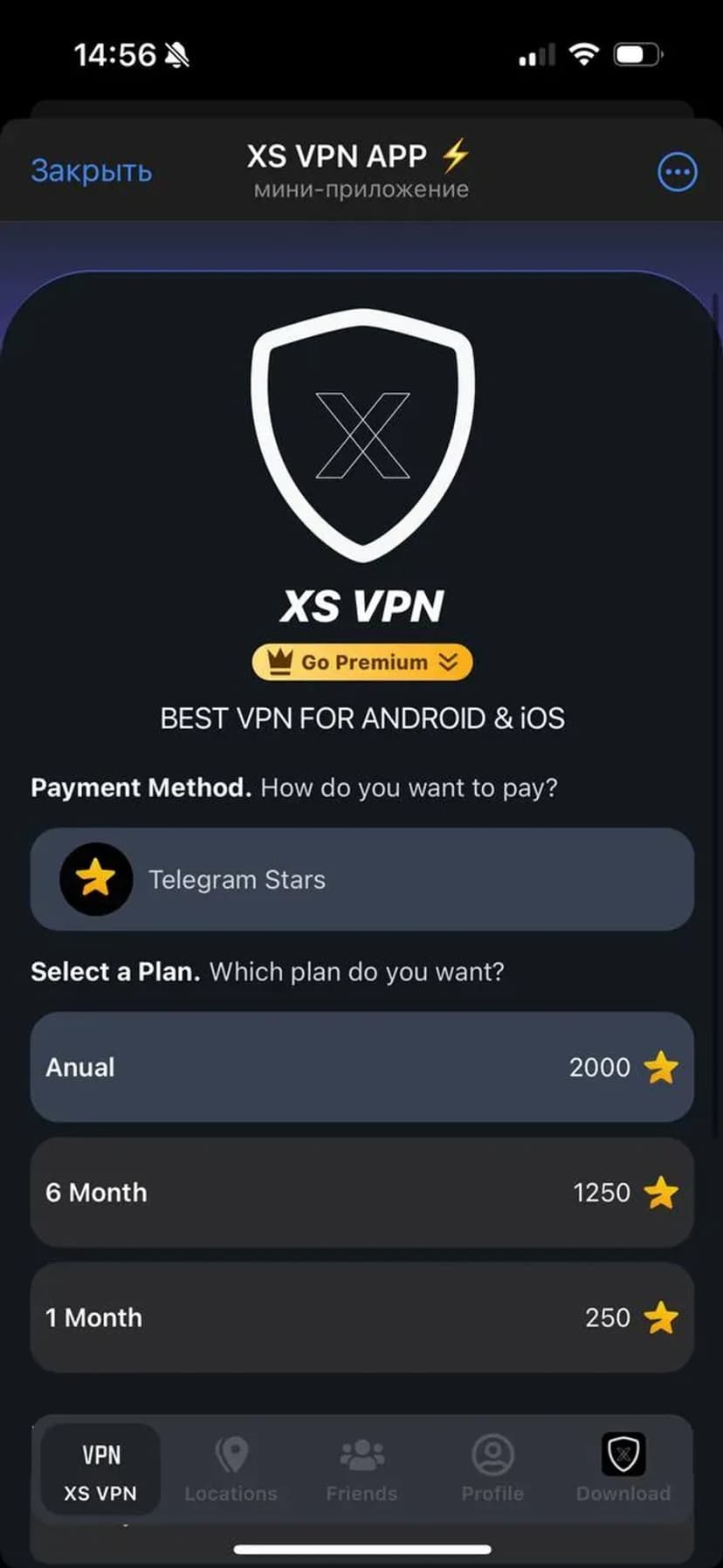Select the Anual 2000 stars plan
Image resolution: width=723 pixels, height=1568 pixels.
(361, 1067)
